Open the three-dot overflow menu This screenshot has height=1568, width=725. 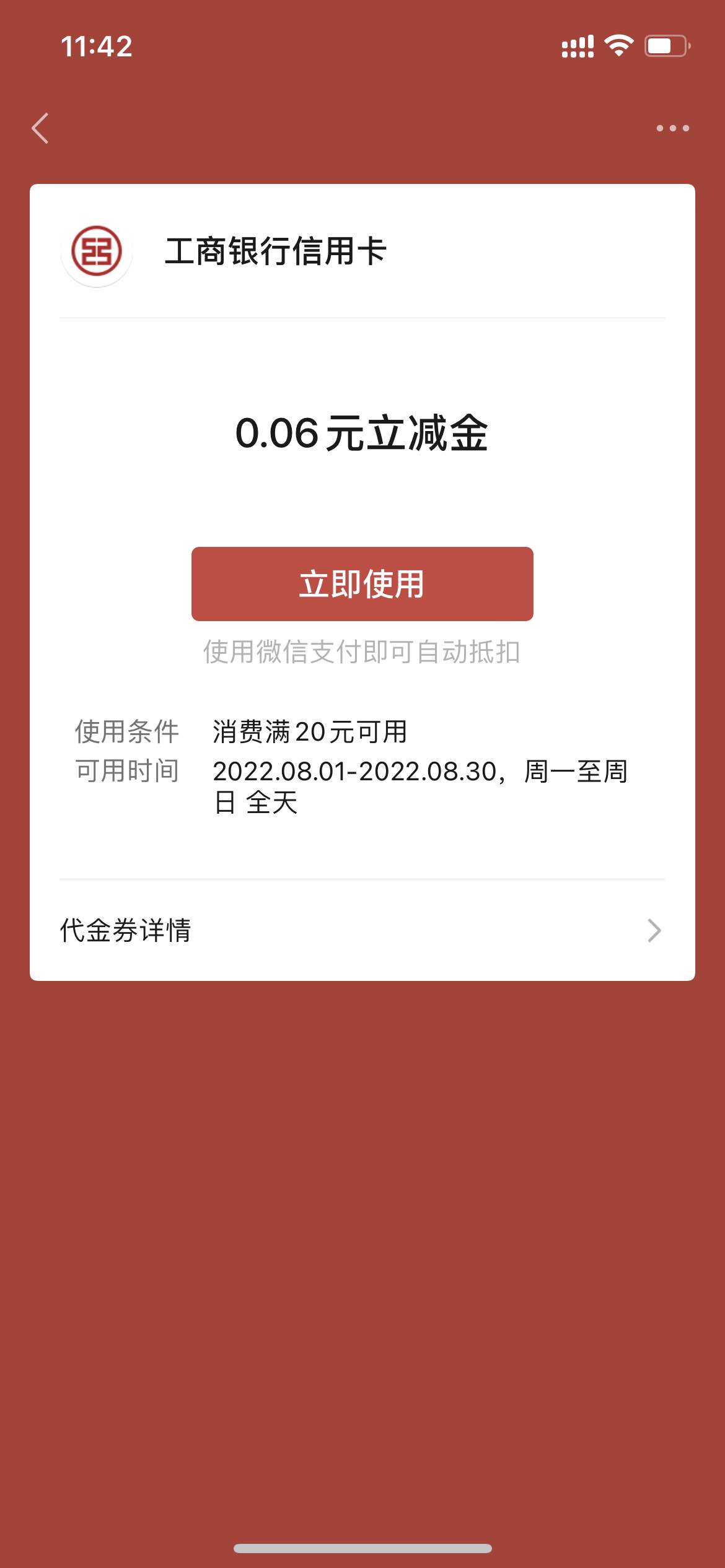click(672, 128)
